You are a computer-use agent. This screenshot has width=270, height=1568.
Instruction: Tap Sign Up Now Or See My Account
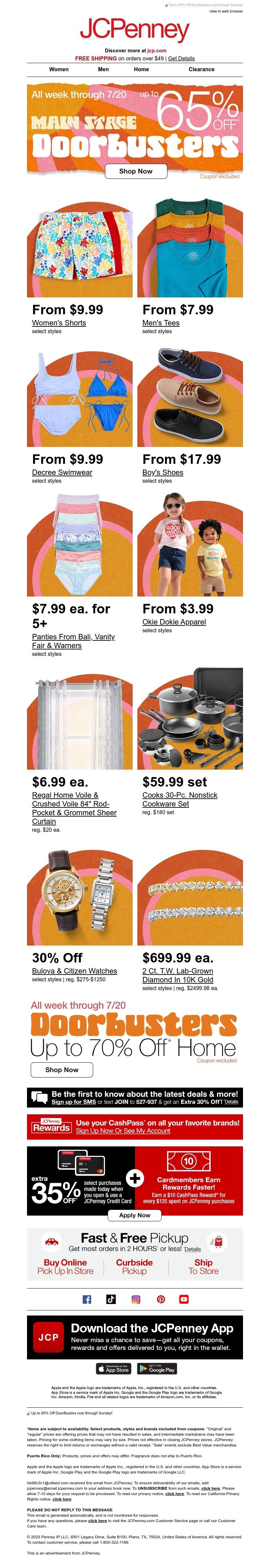coord(123,1131)
